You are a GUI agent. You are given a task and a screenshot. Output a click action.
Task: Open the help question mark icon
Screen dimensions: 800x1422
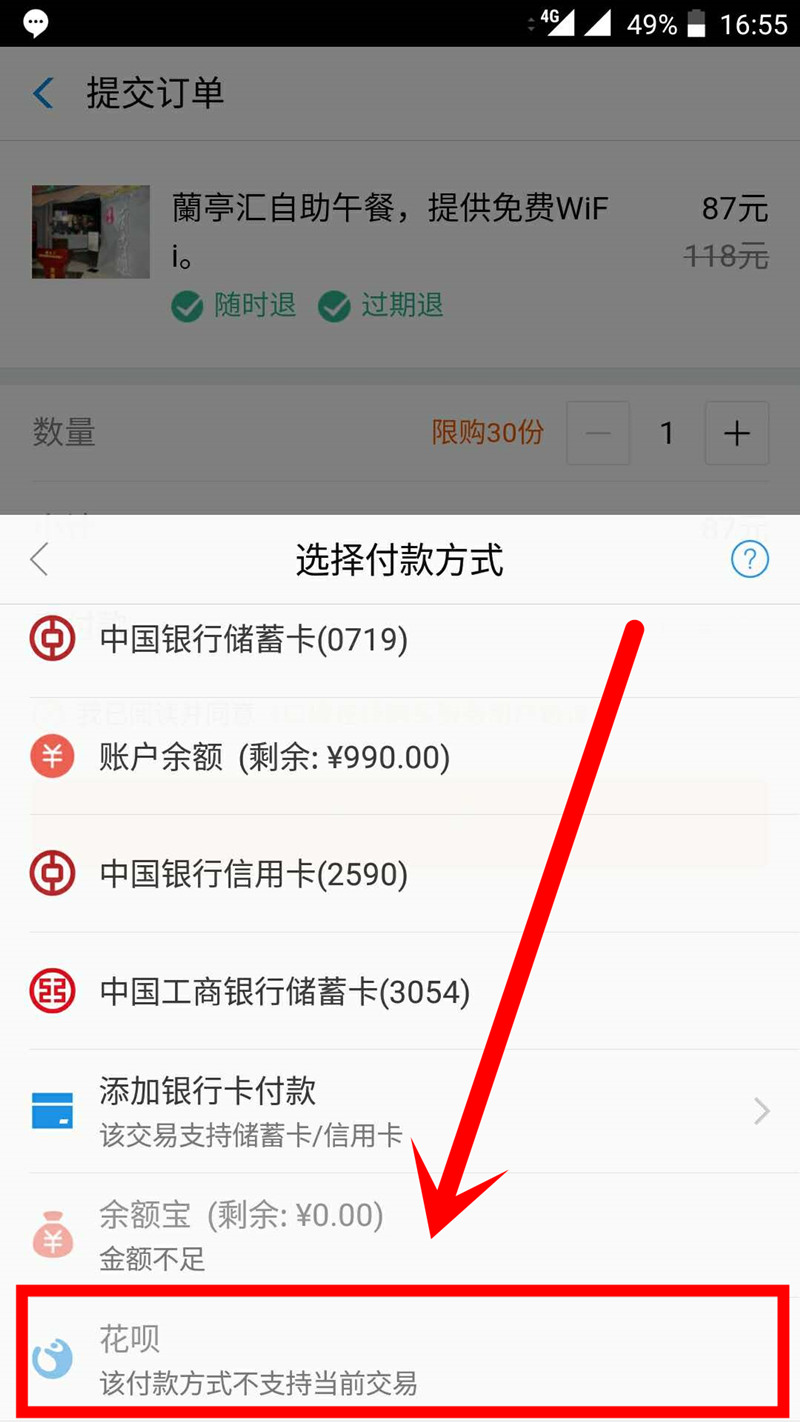point(750,560)
